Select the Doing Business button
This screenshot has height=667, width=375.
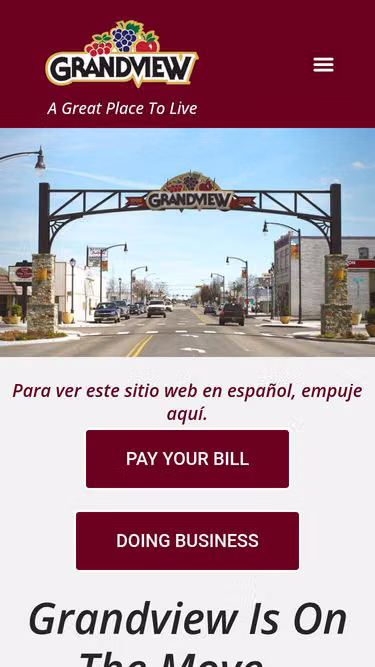(x=187, y=541)
